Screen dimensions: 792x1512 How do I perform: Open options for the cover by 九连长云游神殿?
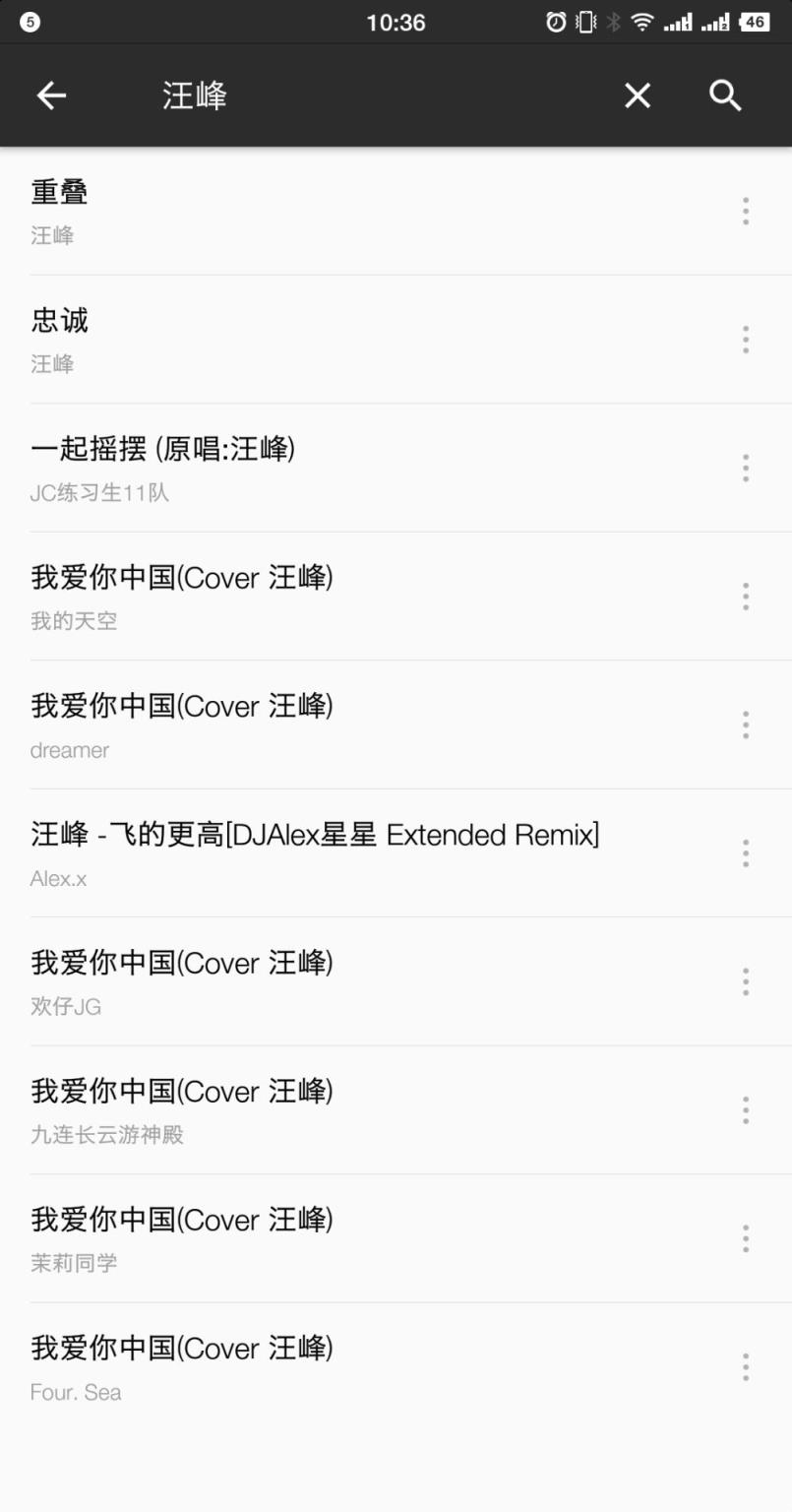tap(745, 1110)
